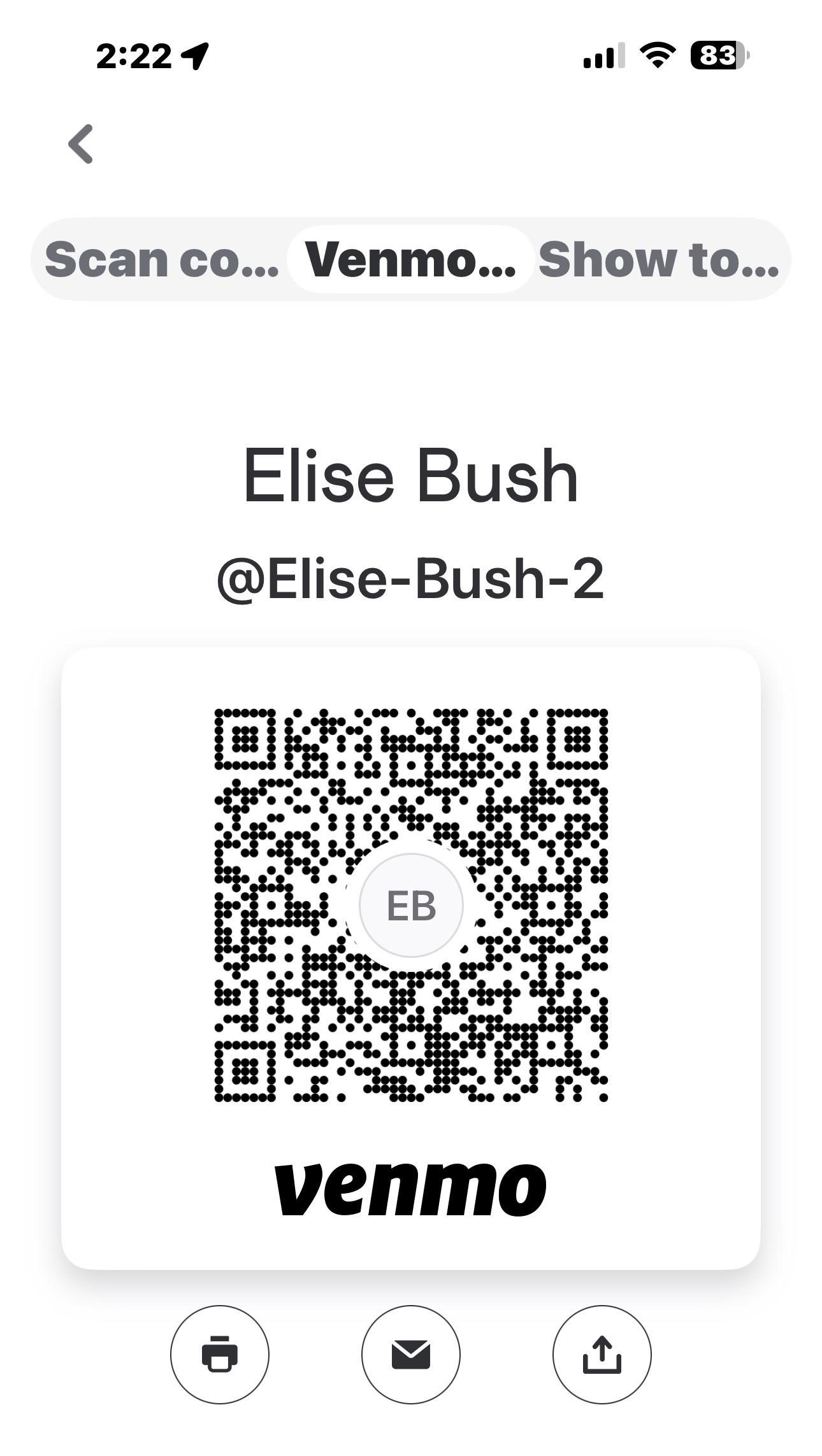Go back using the top-left arrow
Viewport: 822px width, 1456px height.
coord(81,144)
